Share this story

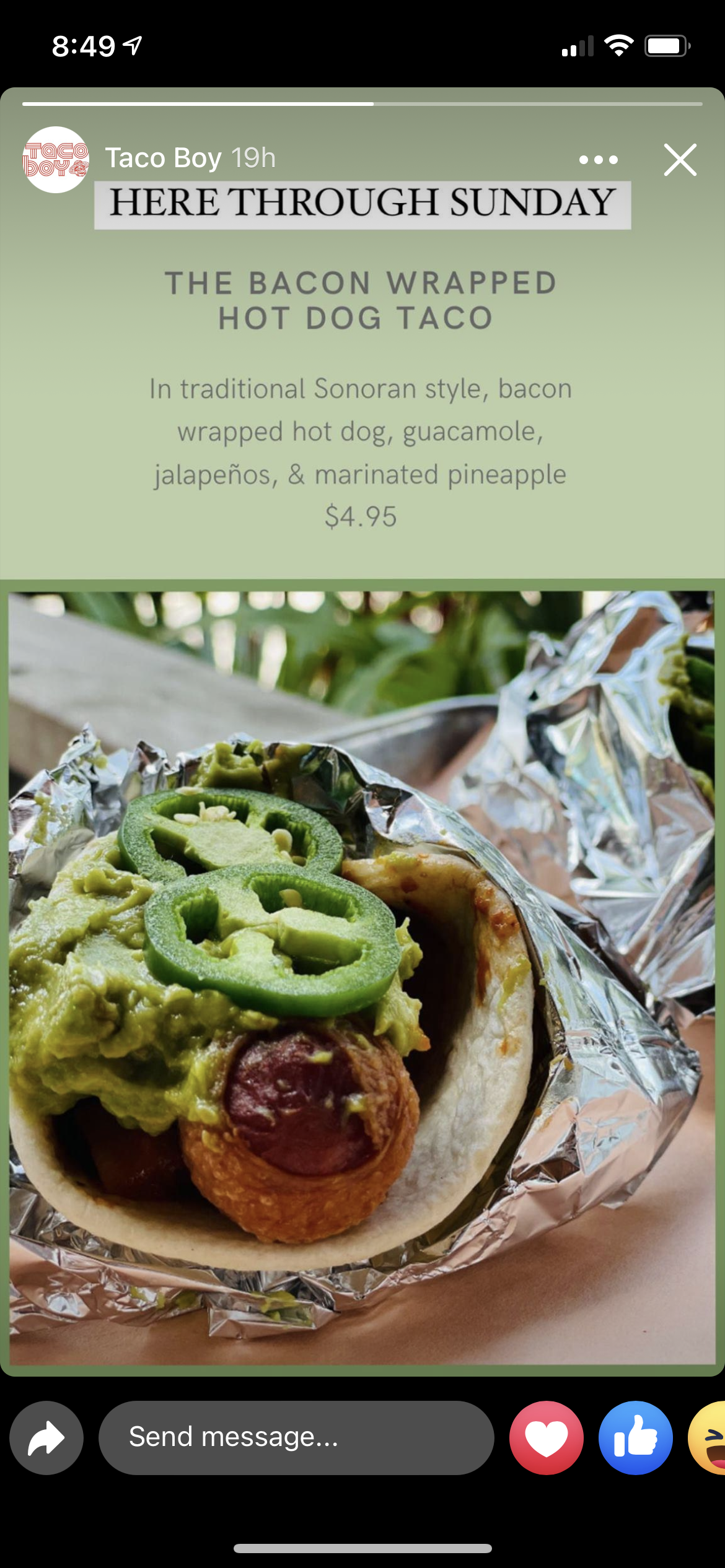[x=46, y=1437]
